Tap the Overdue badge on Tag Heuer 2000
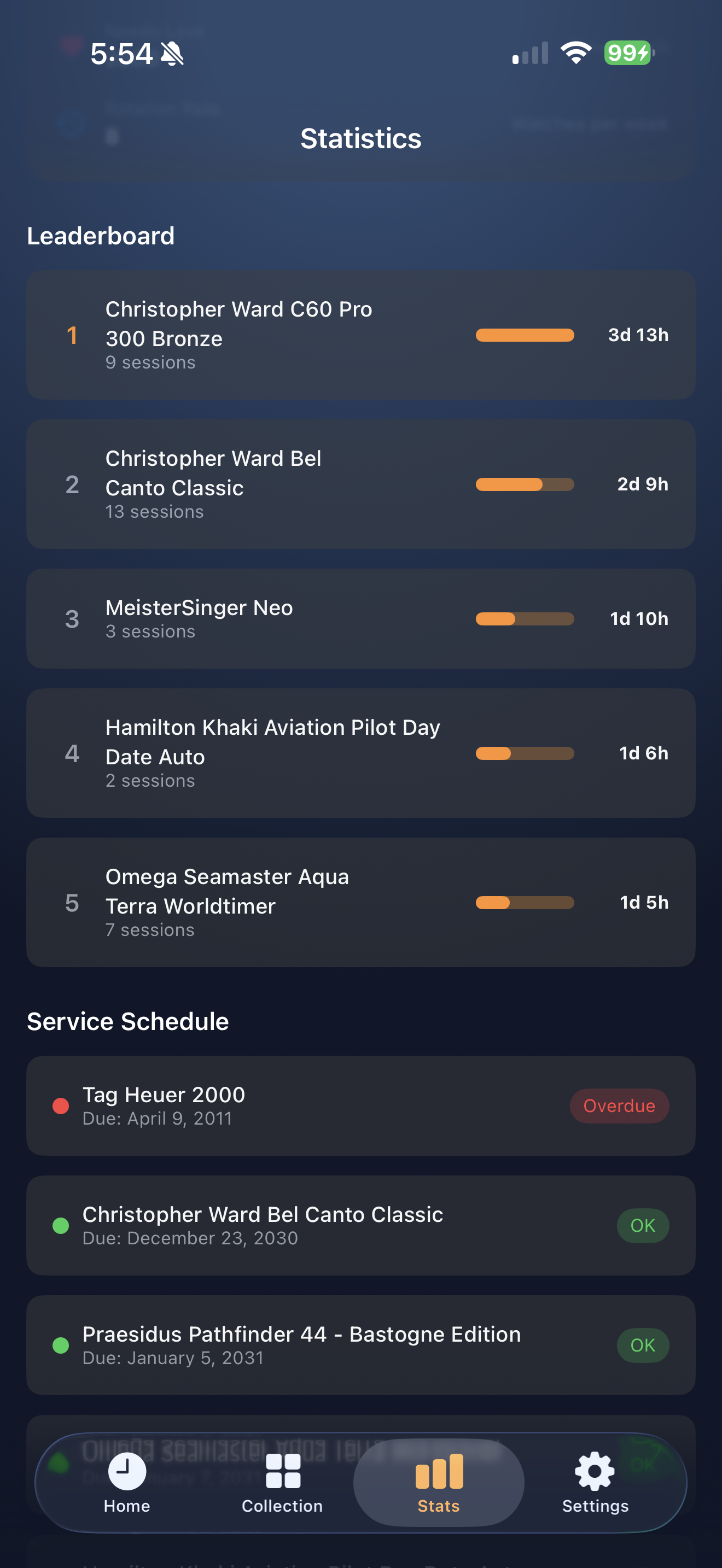The width and height of the screenshot is (722, 1568). 619,1105
